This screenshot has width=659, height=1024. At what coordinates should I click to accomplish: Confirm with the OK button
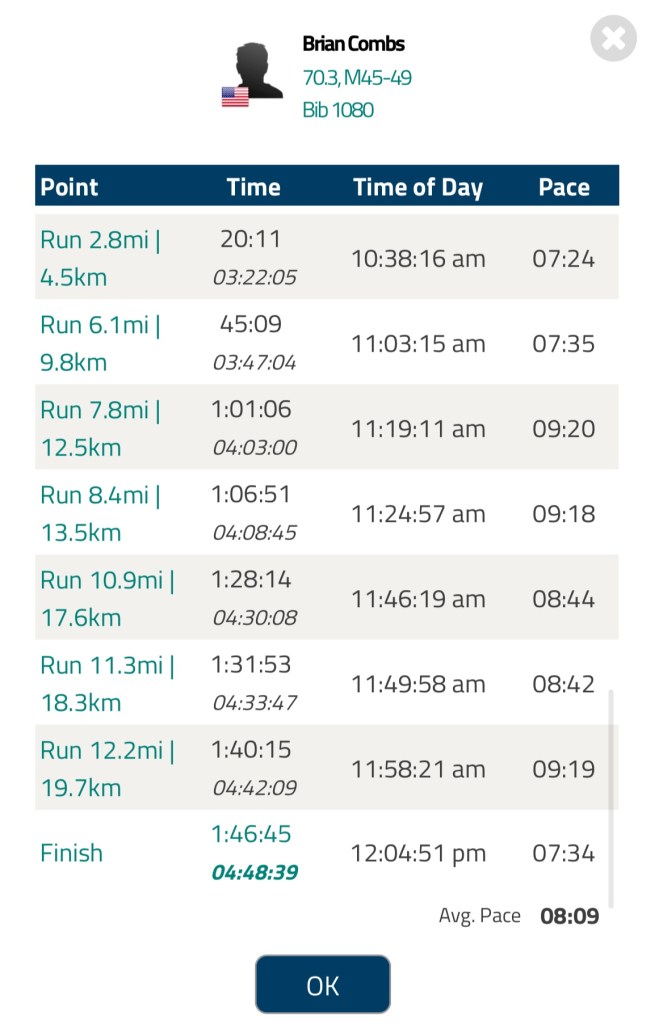(322, 985)
